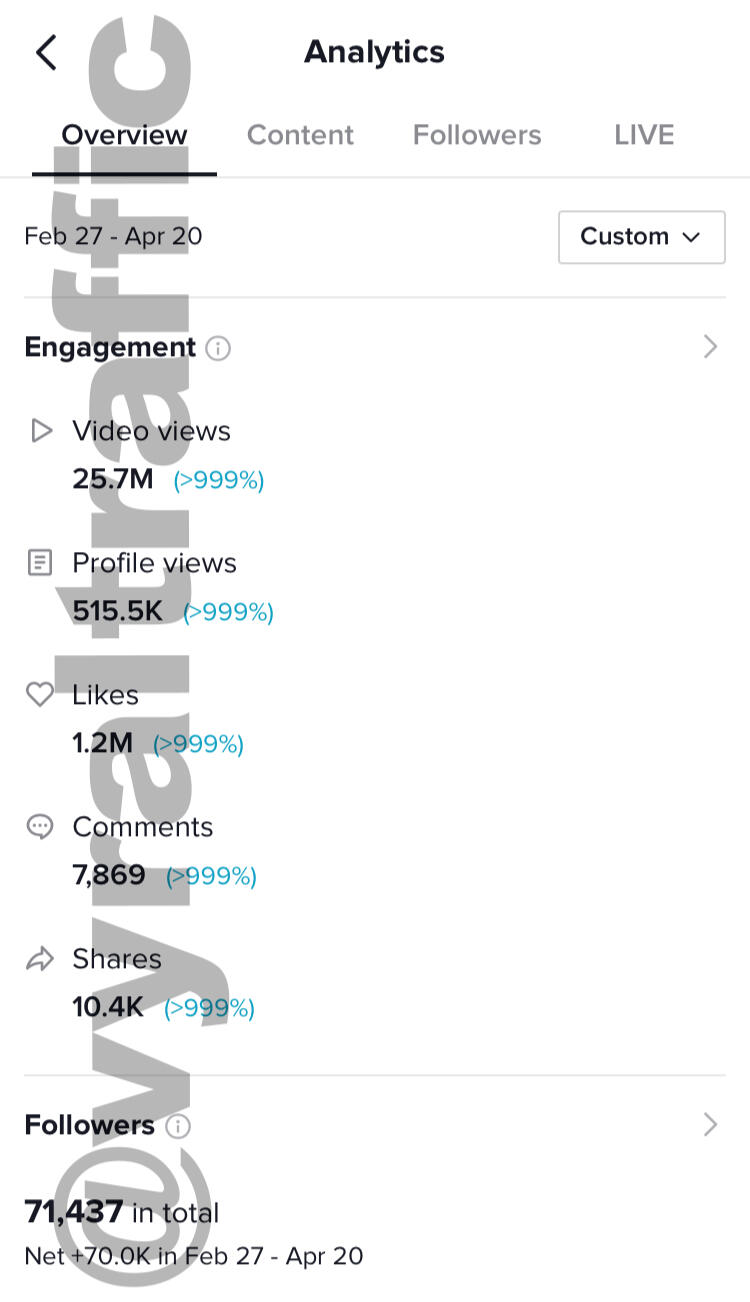Switch to the Followers tab
This screenshot has width=750, height=1302.
[477, 136]
